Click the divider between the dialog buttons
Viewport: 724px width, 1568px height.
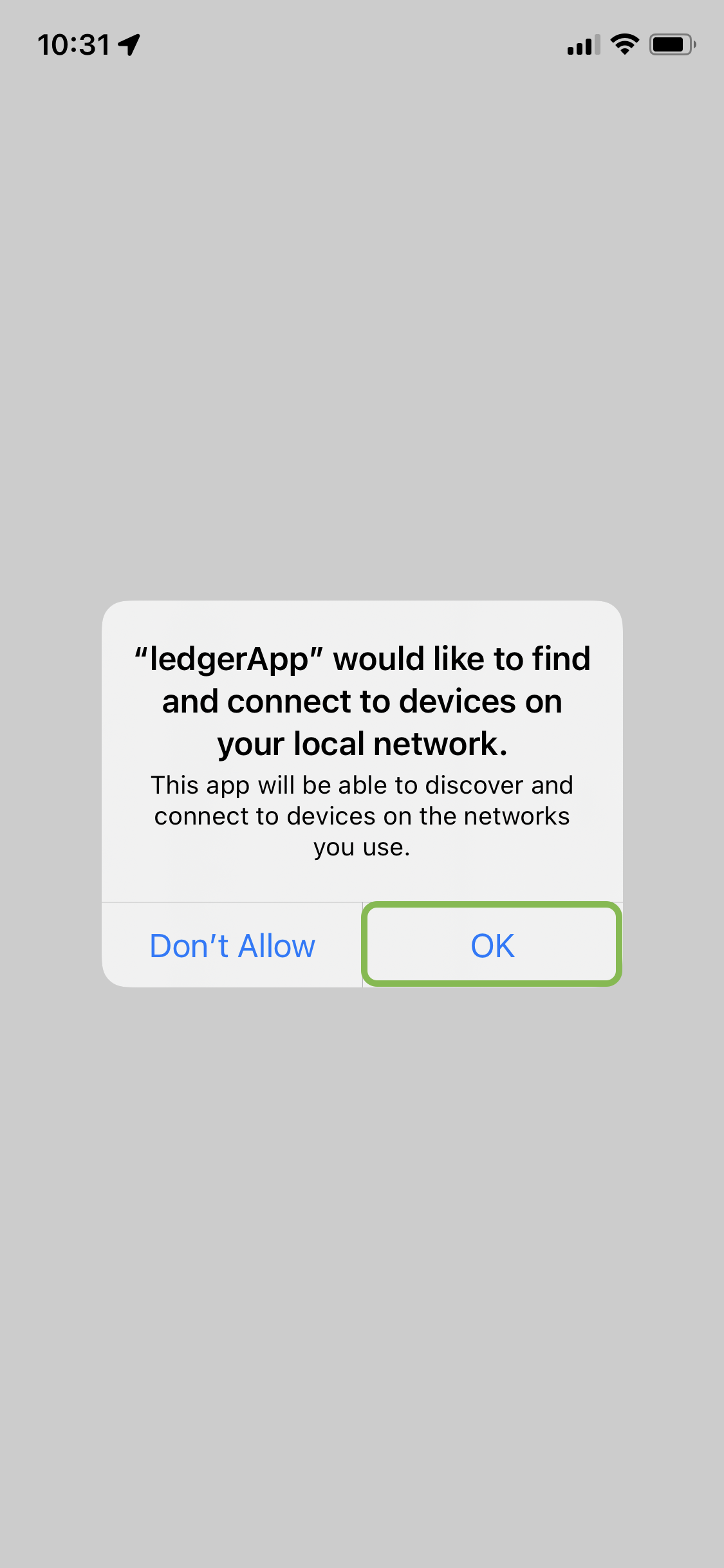(x=362, y=944)
